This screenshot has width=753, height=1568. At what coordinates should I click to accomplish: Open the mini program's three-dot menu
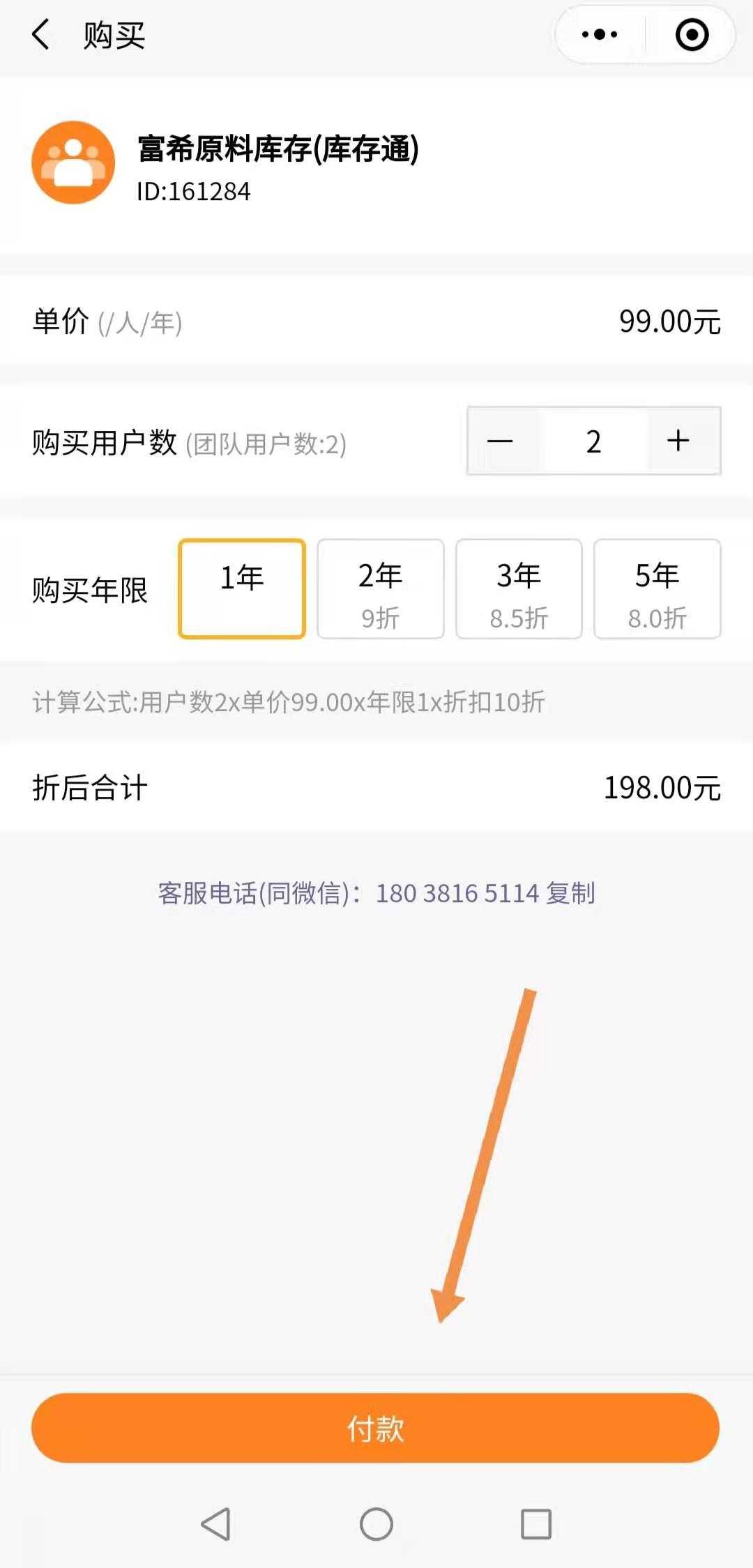click(600, 34)
